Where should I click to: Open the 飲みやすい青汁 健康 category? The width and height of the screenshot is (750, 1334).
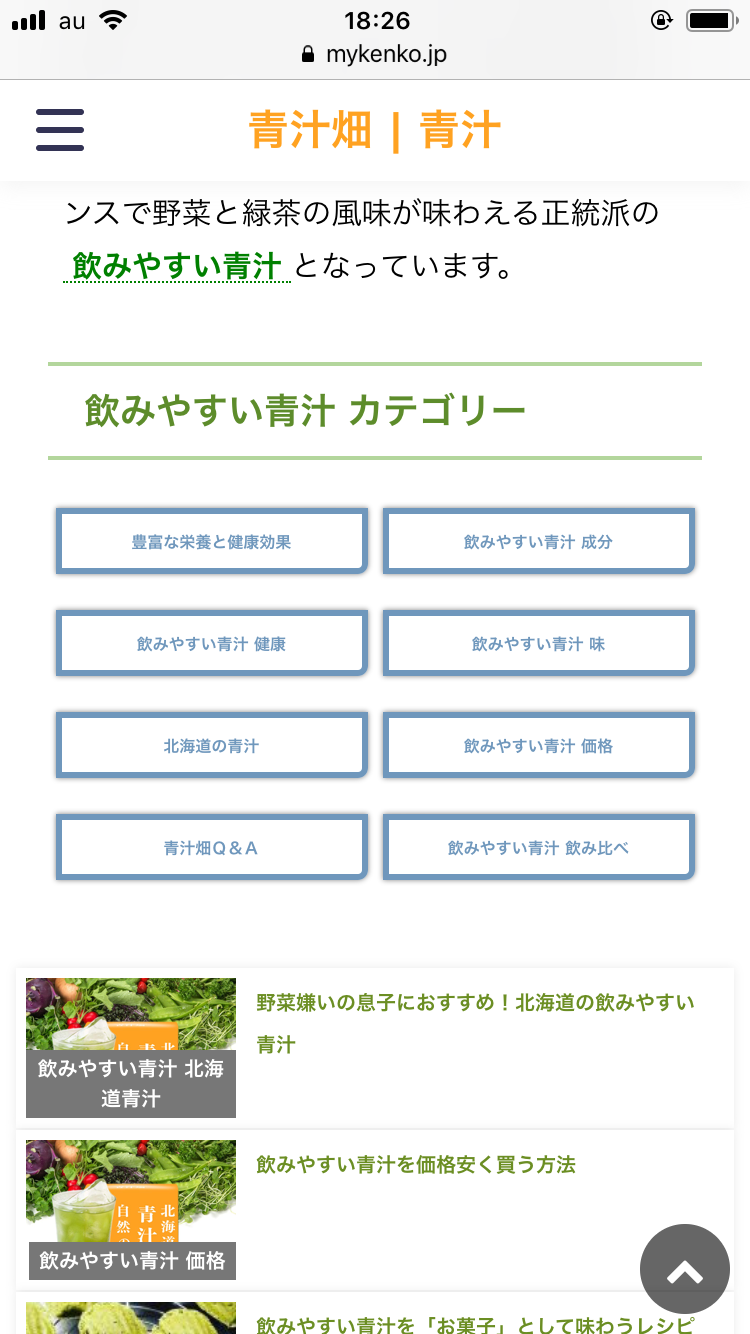(x=212, y=644)
